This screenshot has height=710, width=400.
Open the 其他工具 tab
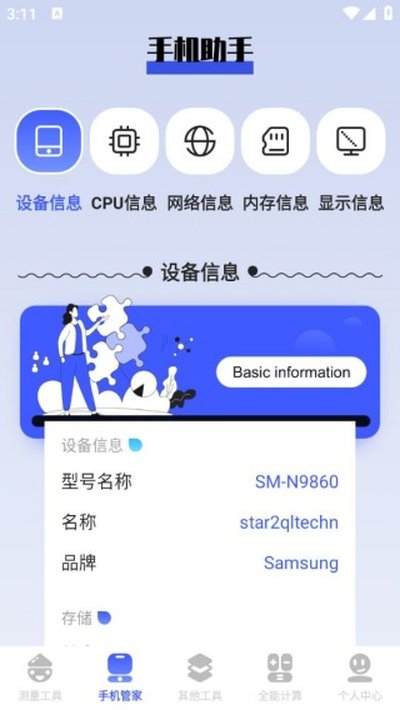coord(200,677)
